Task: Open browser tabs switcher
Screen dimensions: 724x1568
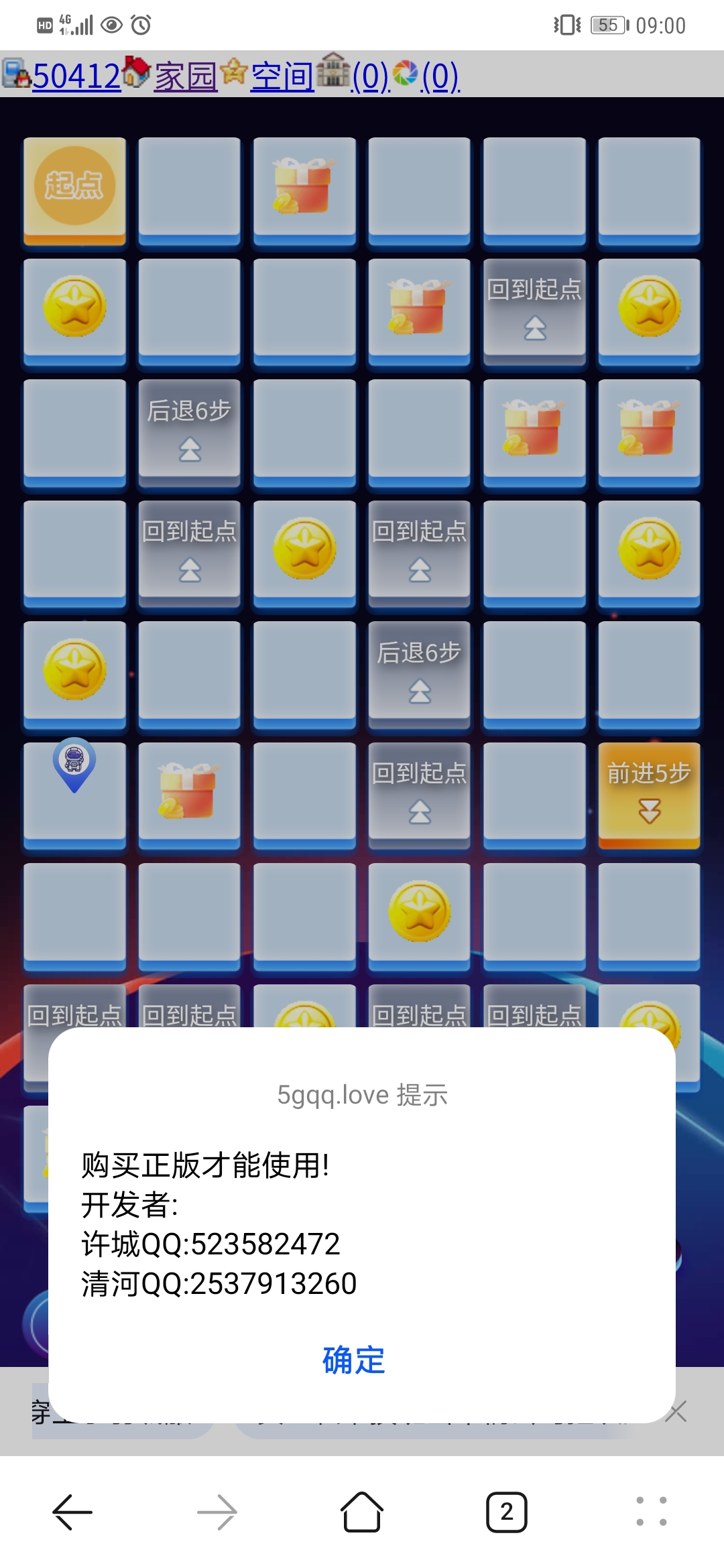Action: pyautogui.click(x=506, y=1512)
